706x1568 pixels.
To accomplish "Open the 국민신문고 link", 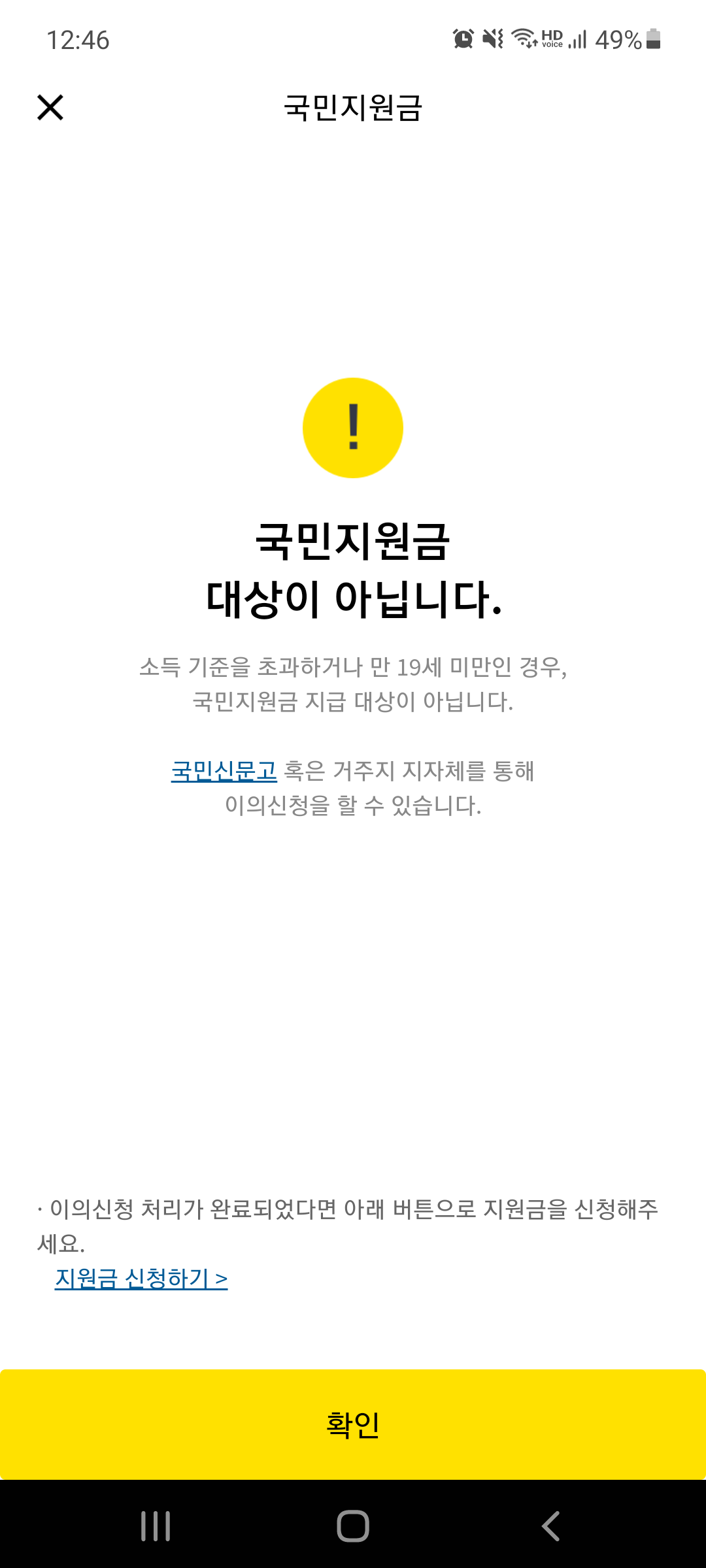I will (224, 772).
